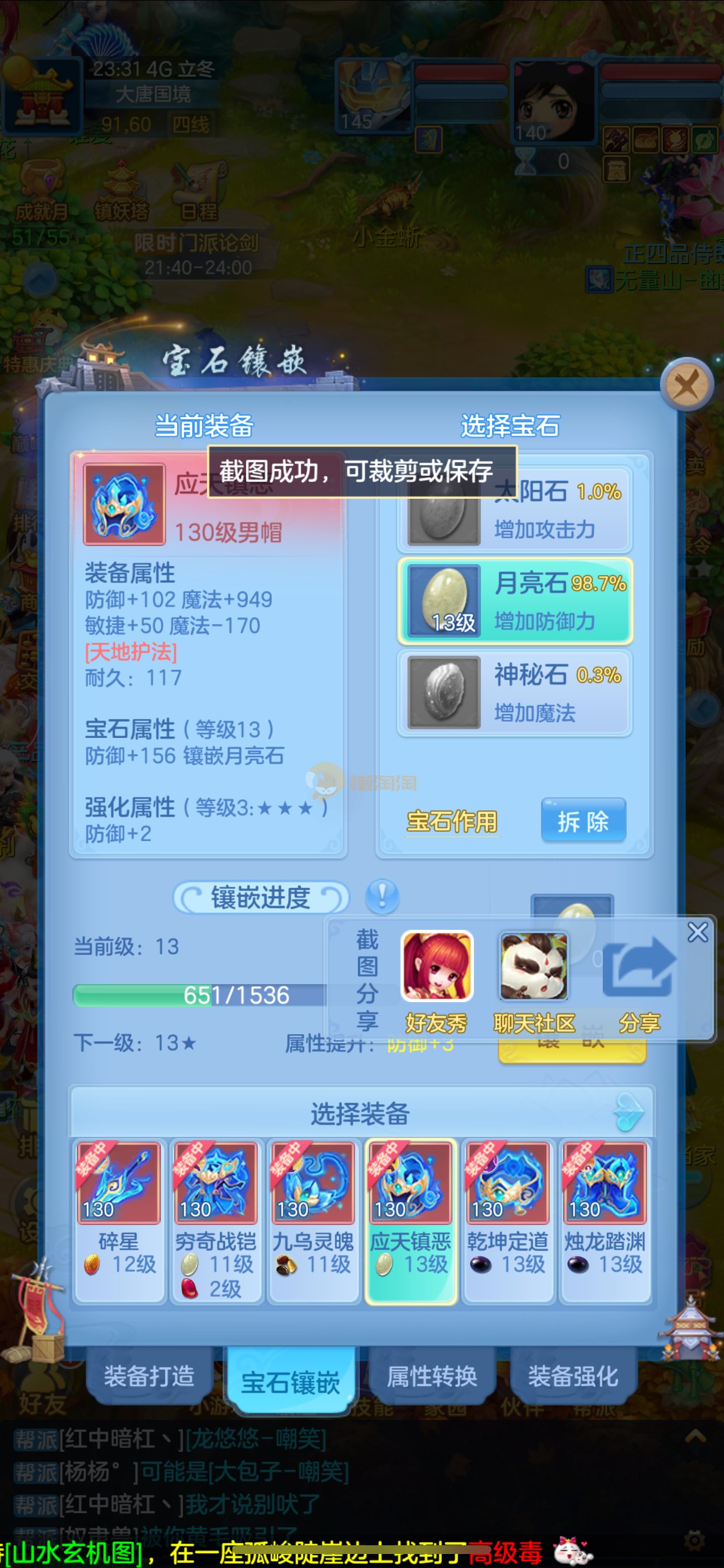Switch to the 装备强化 tab
The height and width of the screenshot is (1568, 724).
point(572,1377)
